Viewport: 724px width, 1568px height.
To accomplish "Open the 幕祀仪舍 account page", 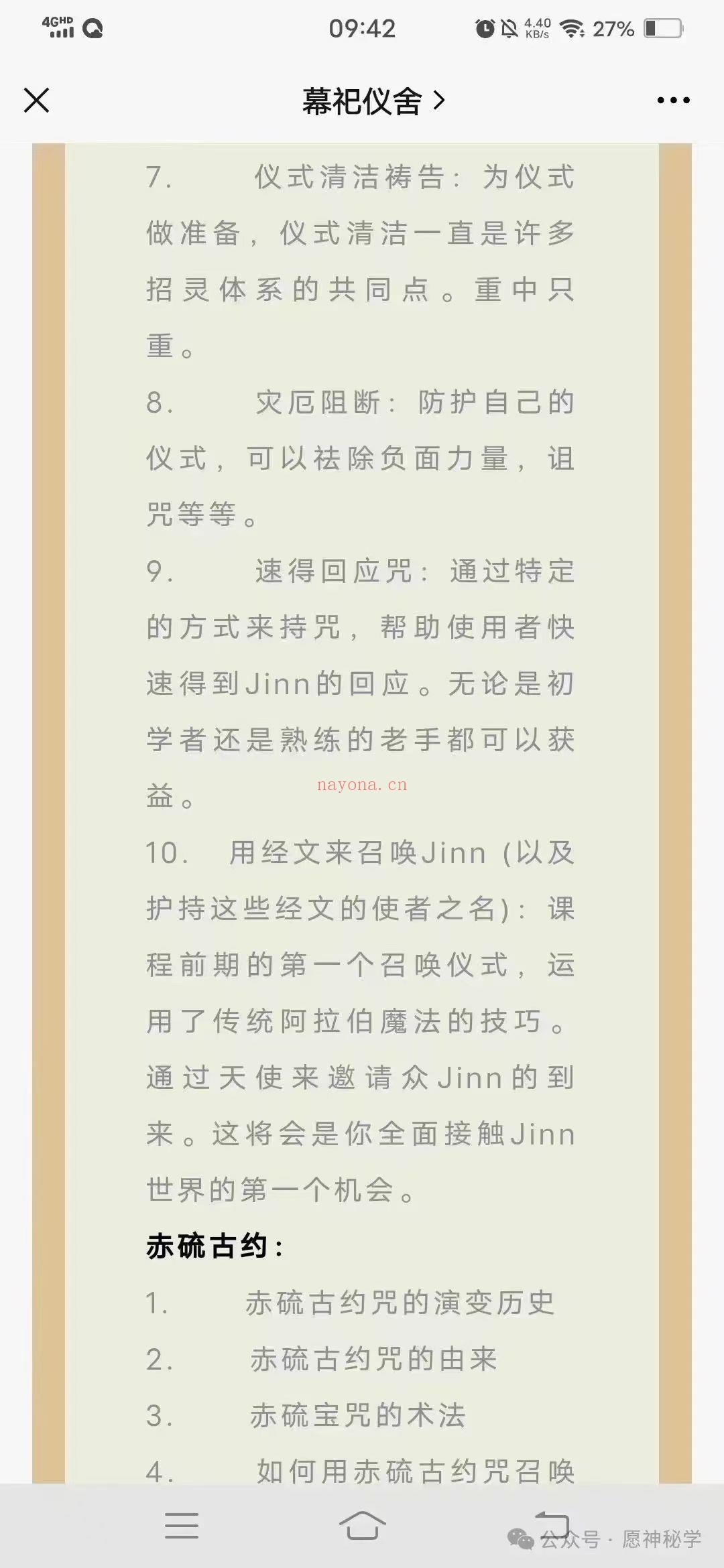I will tap(373, 101).
